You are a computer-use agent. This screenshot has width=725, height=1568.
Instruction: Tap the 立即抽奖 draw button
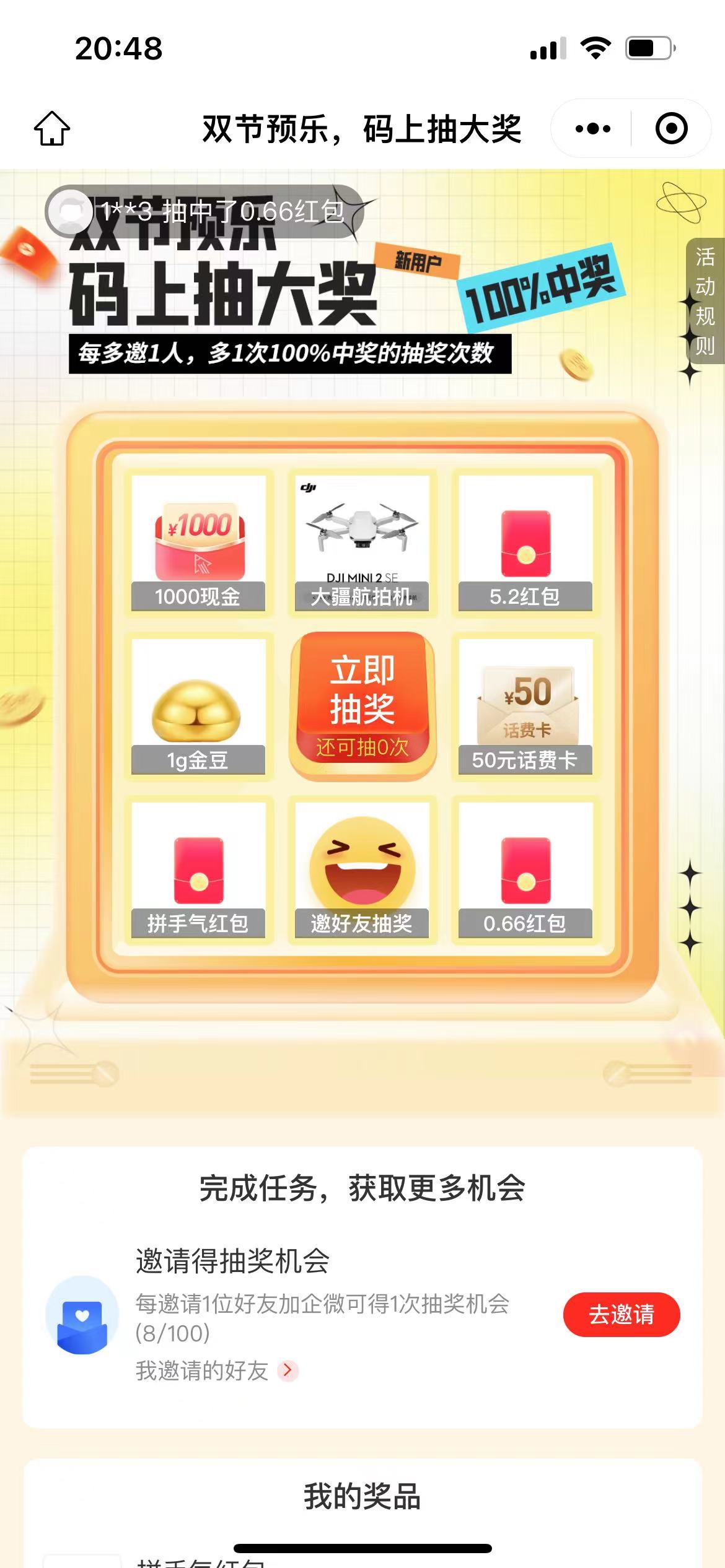pyautogui.click(x=362, y=705)
